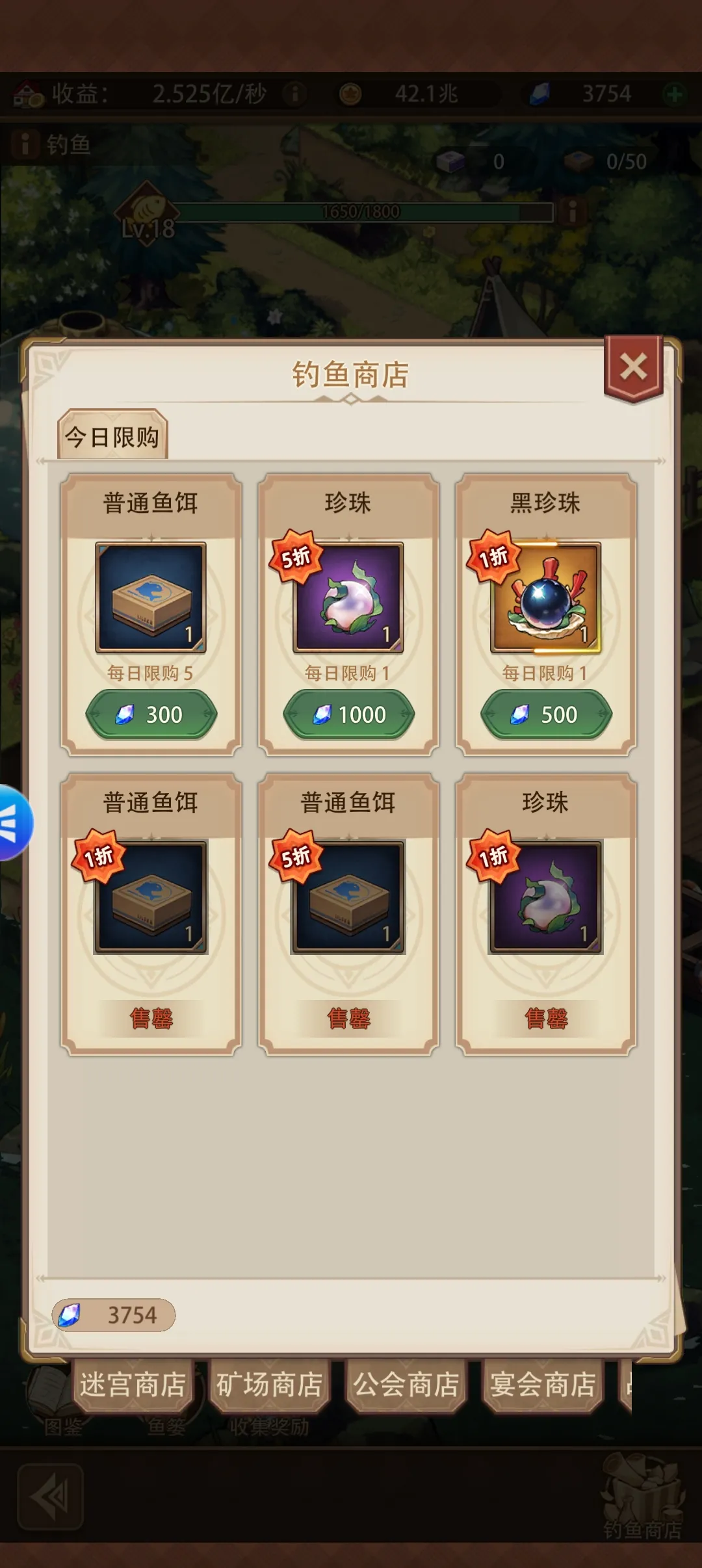Switch to 宴会商店
The image size is (702, 1568).
(543, 1385)
